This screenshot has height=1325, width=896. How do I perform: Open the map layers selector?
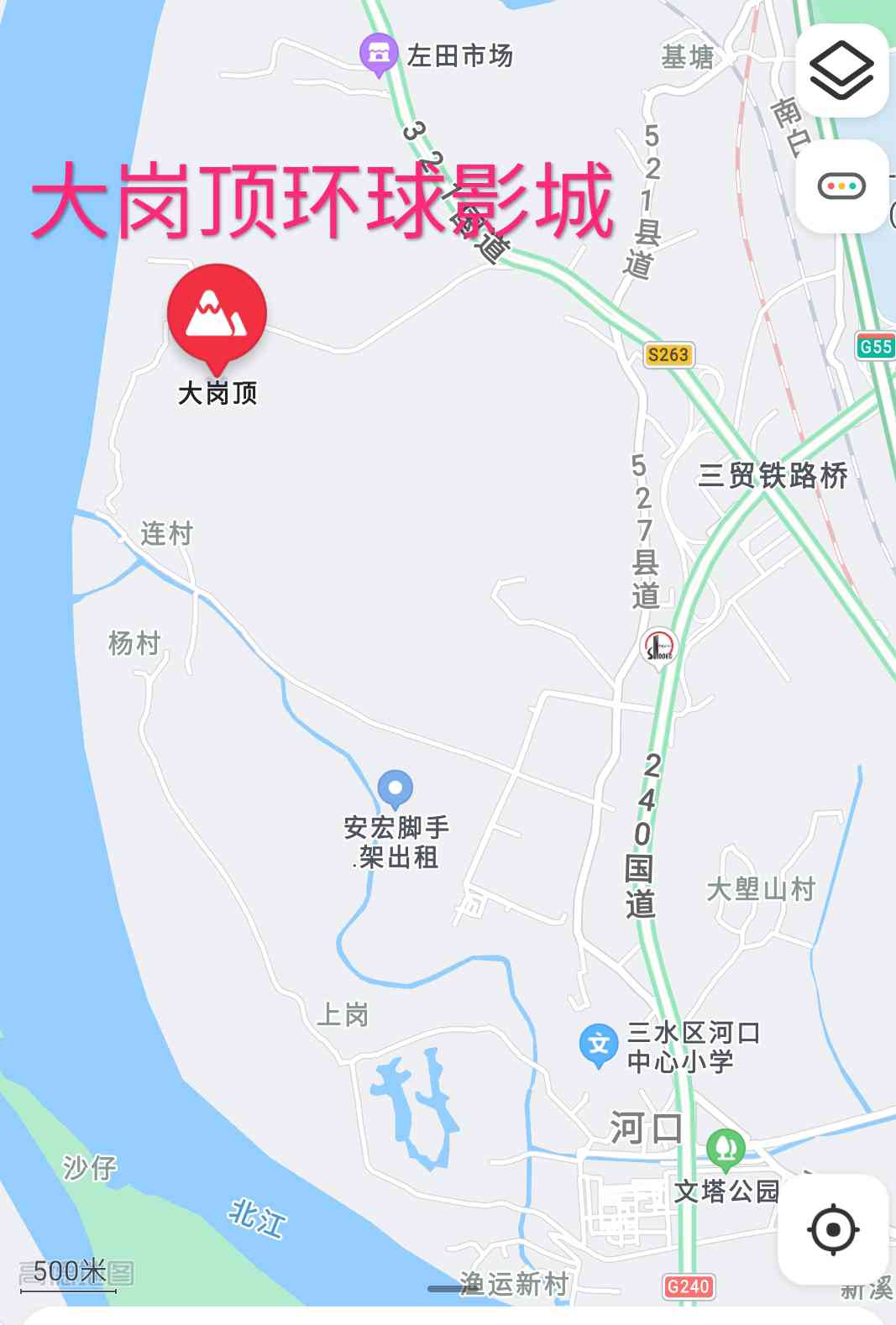[841, 71]
